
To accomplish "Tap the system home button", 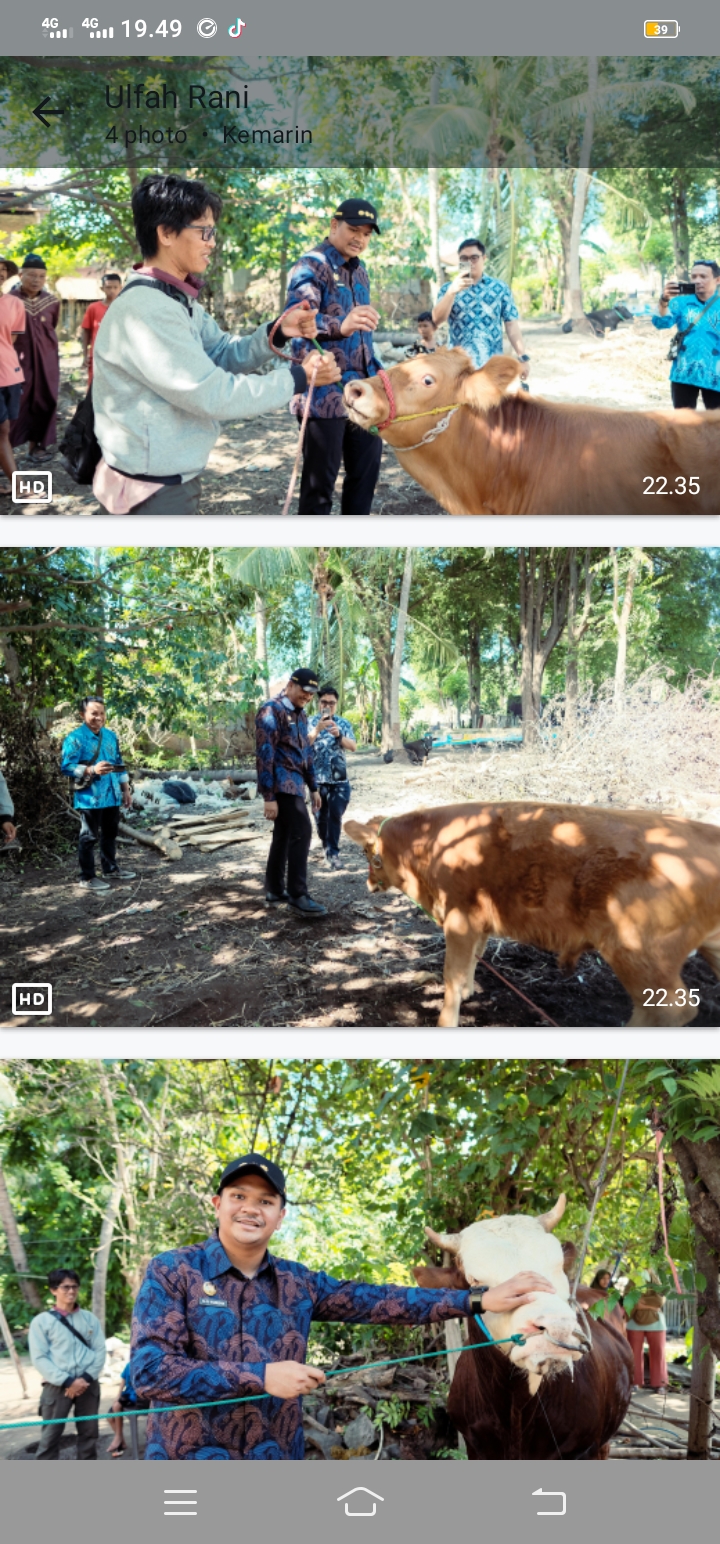I will coord(360,1501).
